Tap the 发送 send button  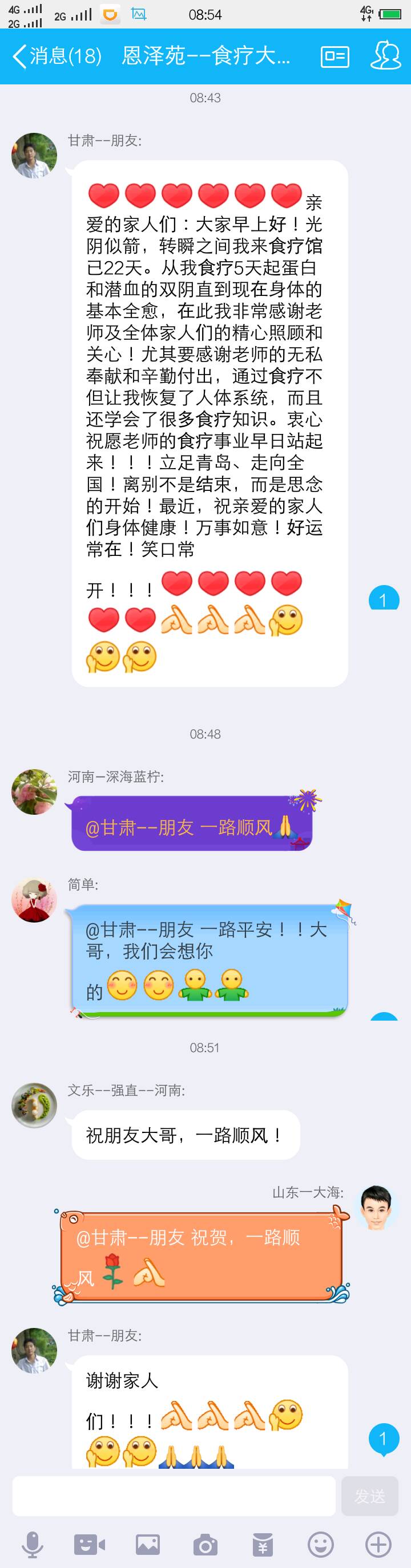coord(370,1496)
